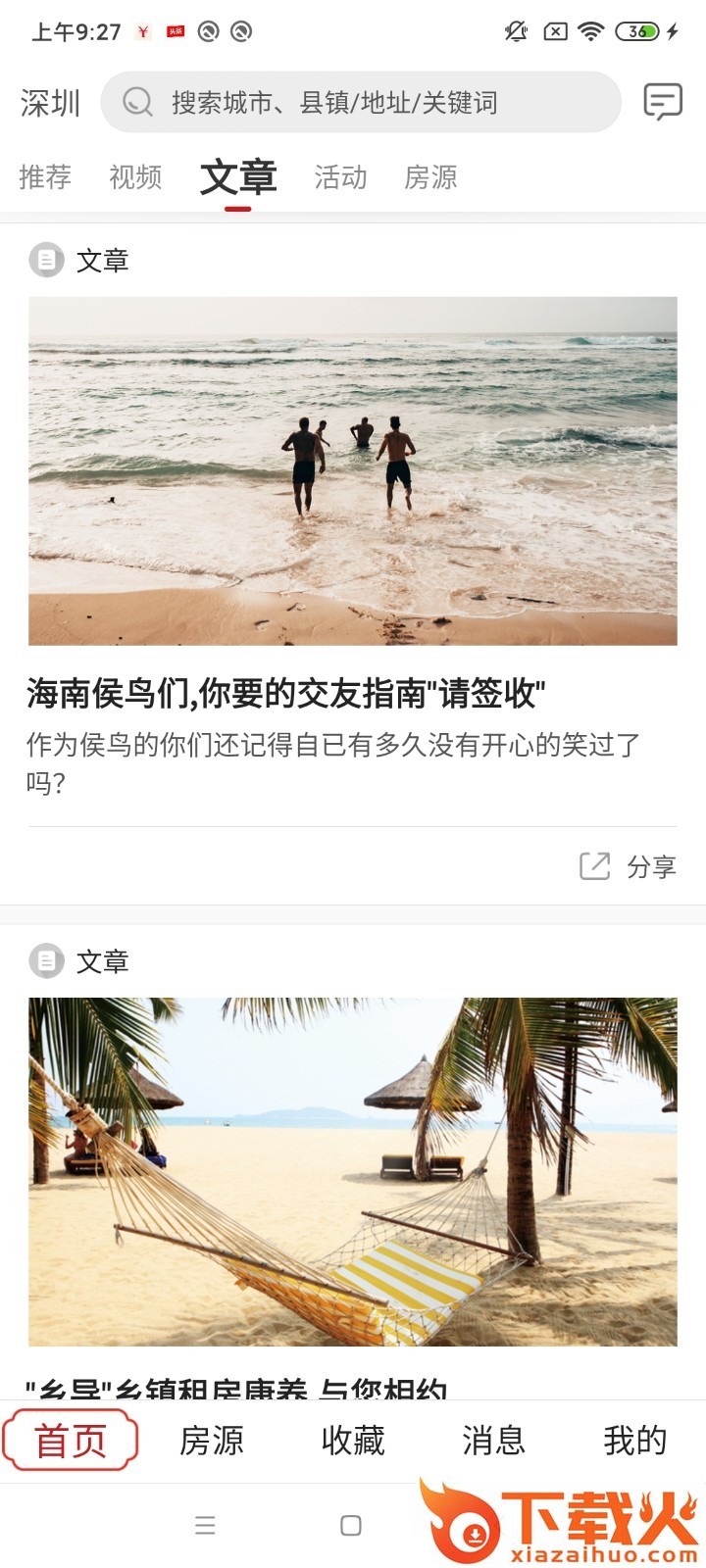Go to the 房源 top tab
Image resolution: width=706 pixels, height=1568 pixels.
pyautogui.click(x=430, y=177)
